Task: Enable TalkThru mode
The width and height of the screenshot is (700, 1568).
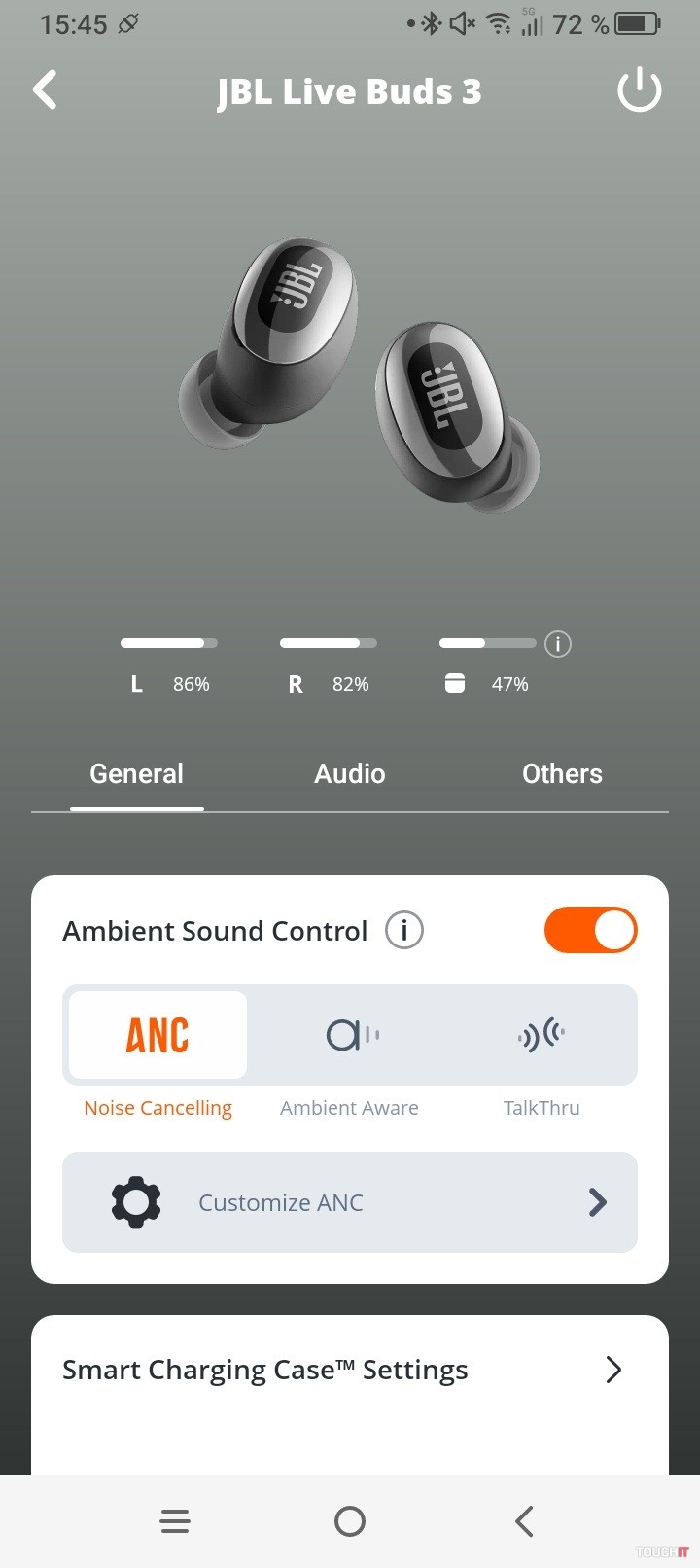Action: [x=542, y=1036]
